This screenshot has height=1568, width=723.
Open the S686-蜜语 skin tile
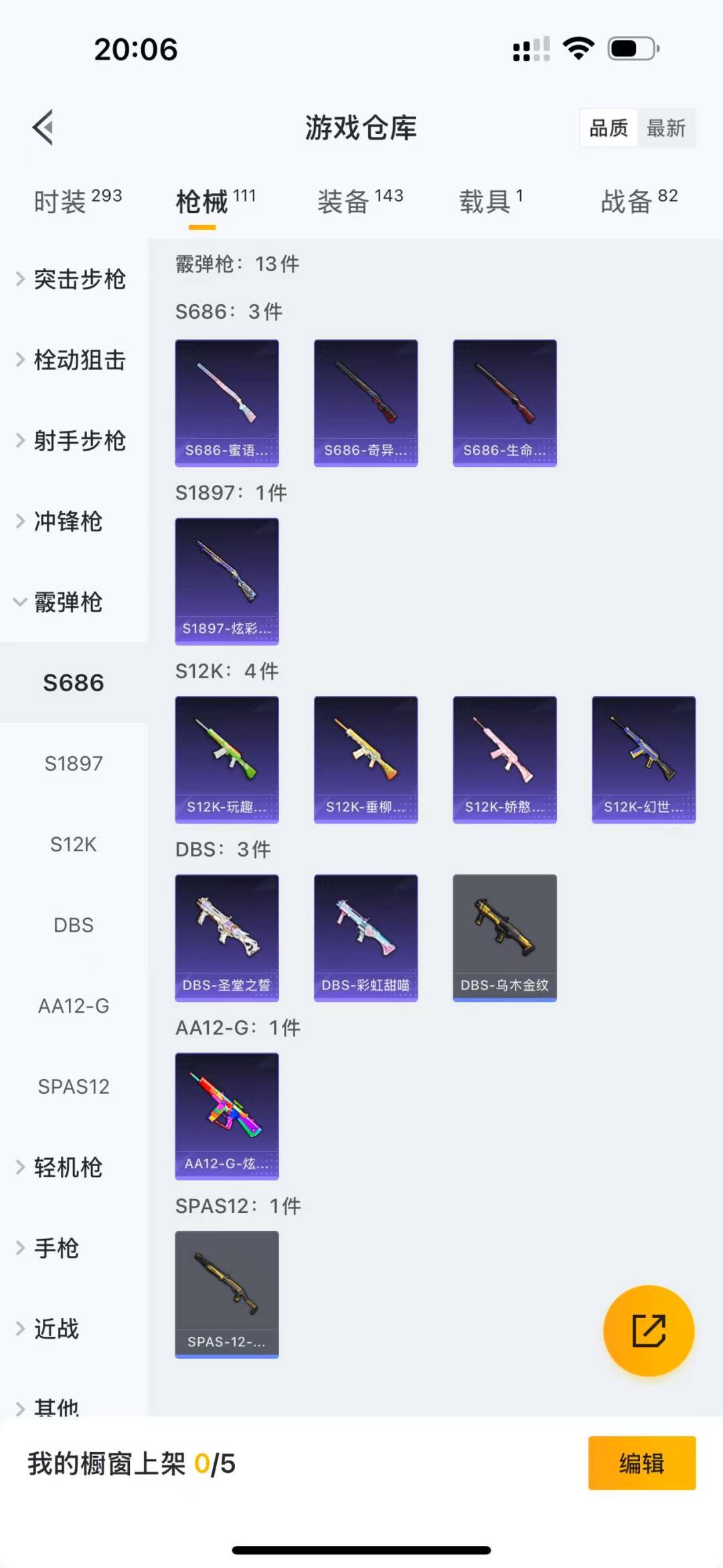(x=227, y=403)
